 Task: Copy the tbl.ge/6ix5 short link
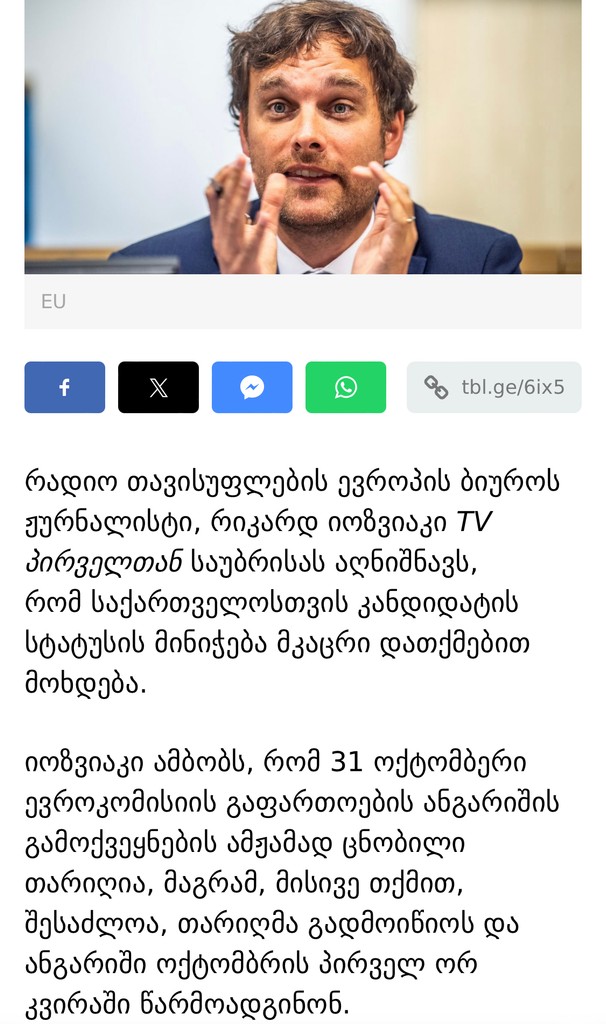(494, 387)
